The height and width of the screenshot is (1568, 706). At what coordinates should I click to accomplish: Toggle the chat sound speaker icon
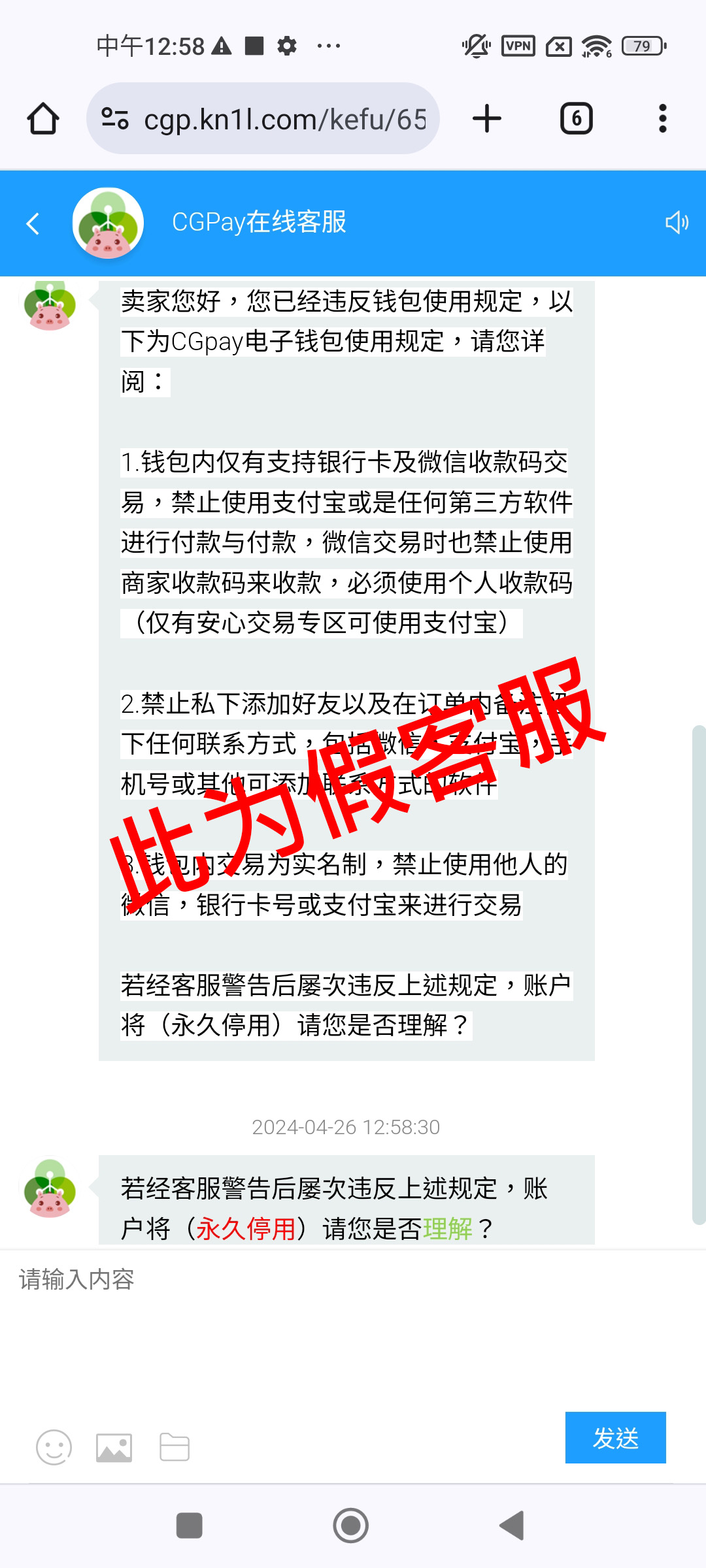pos(676,223)
